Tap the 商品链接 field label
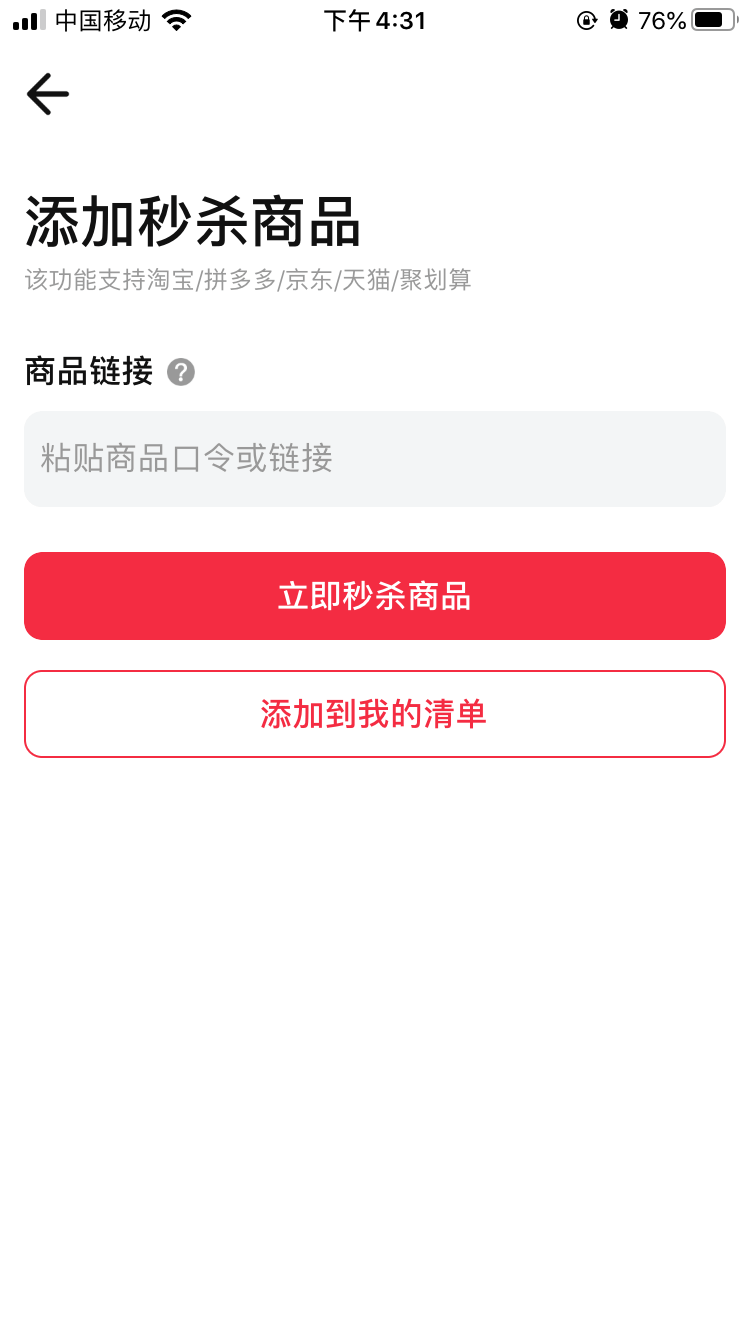 (88, 371)
